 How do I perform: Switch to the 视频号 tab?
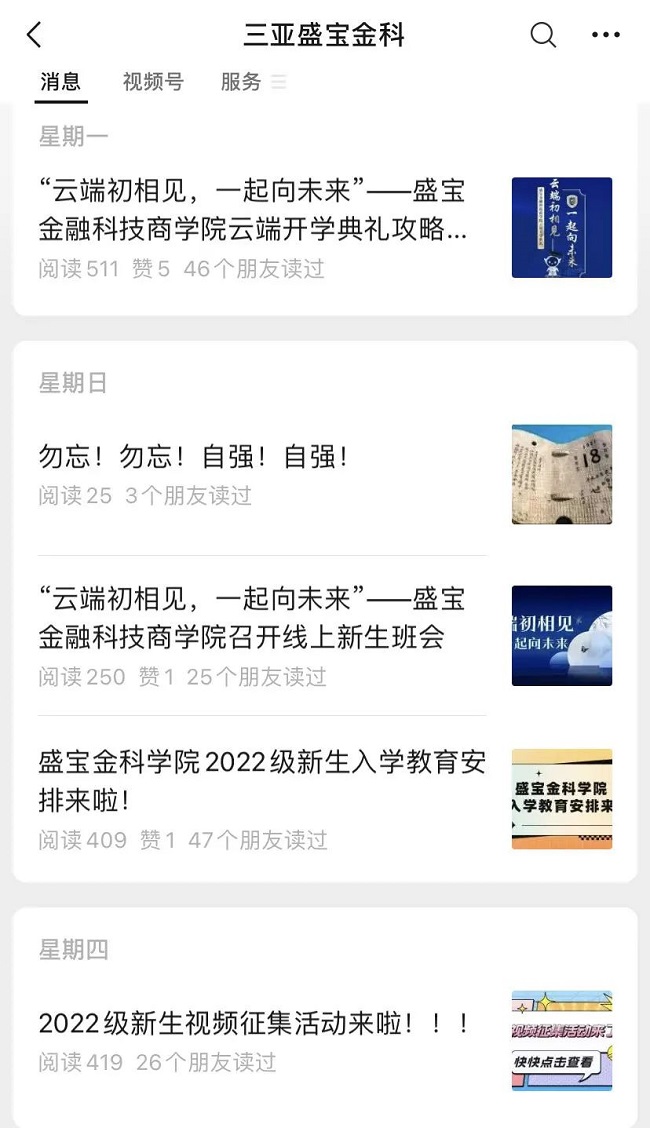153,82
